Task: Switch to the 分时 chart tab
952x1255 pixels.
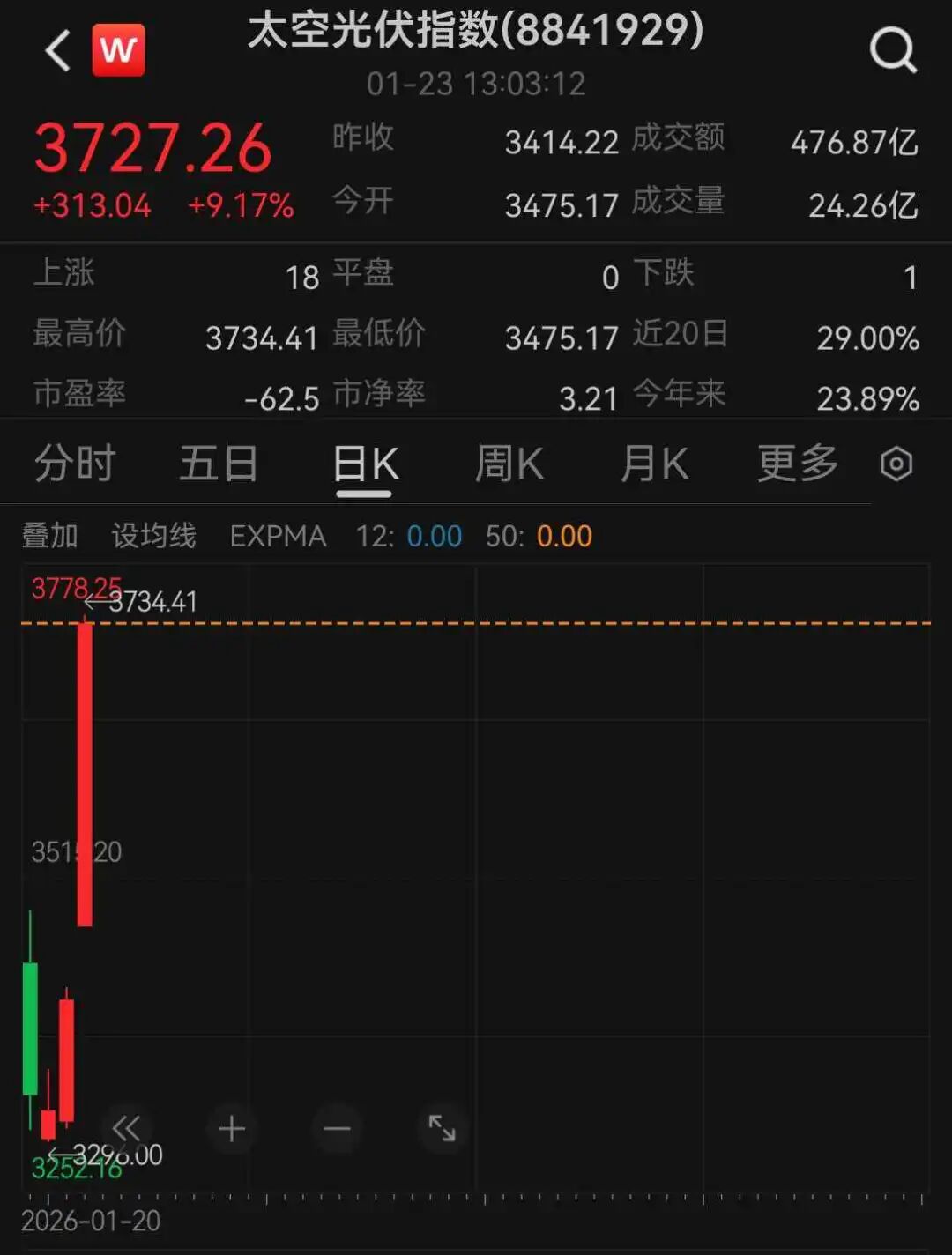Action: point(75,464)
